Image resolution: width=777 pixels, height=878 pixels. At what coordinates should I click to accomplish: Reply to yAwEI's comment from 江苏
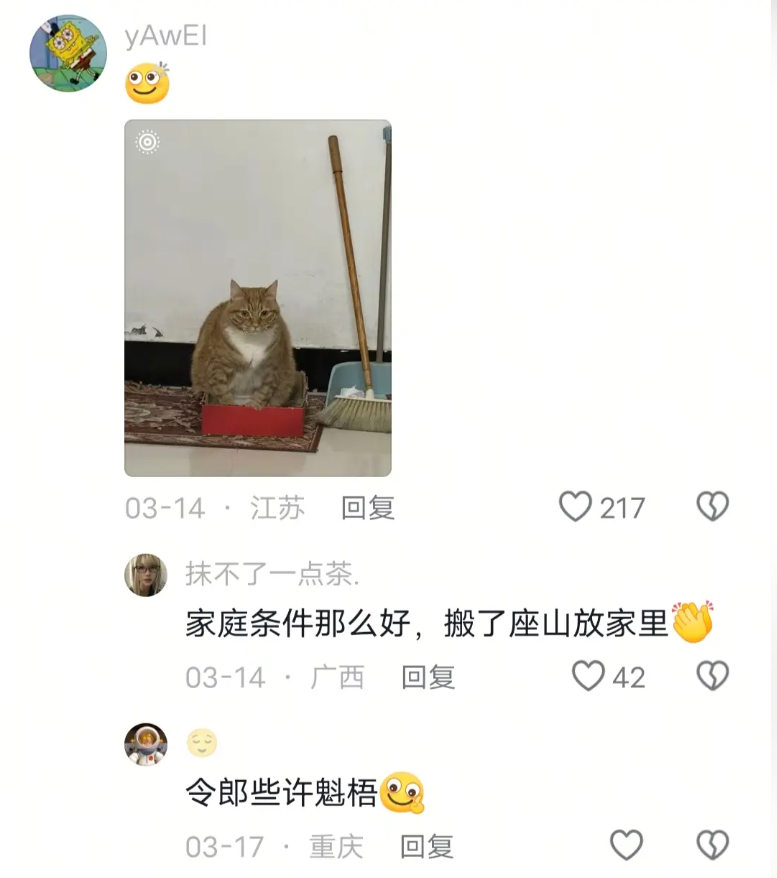tap(367, 508)
